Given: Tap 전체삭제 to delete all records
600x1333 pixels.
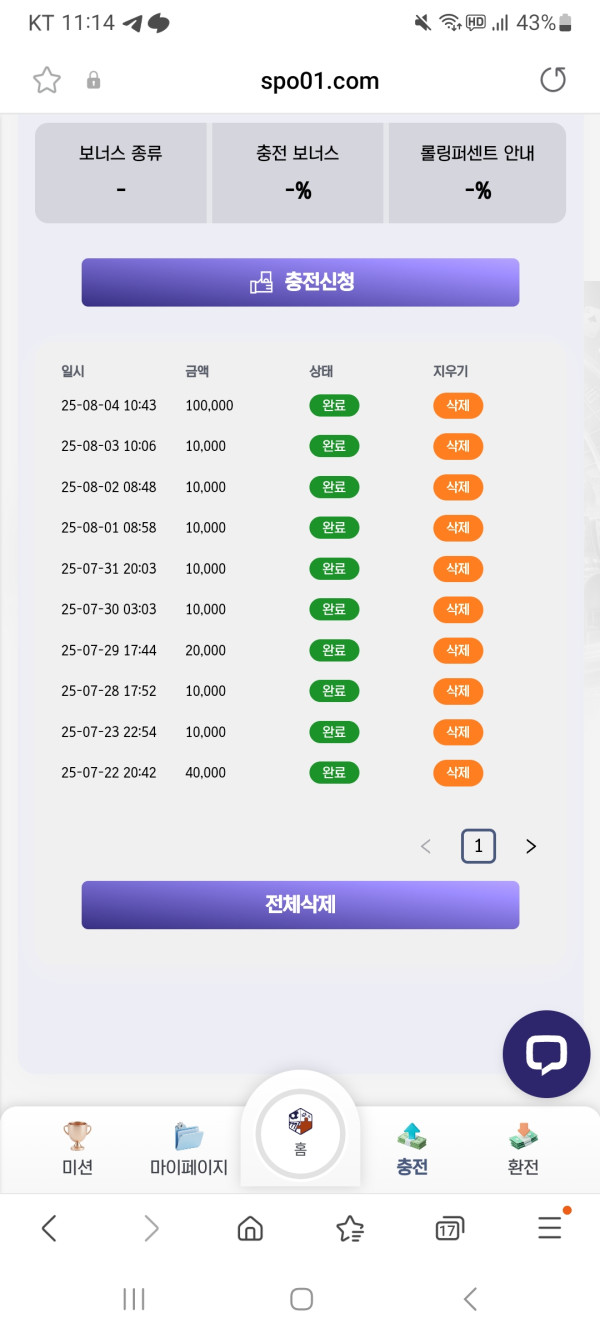Looking at the screenshot, I should (300, 904).
